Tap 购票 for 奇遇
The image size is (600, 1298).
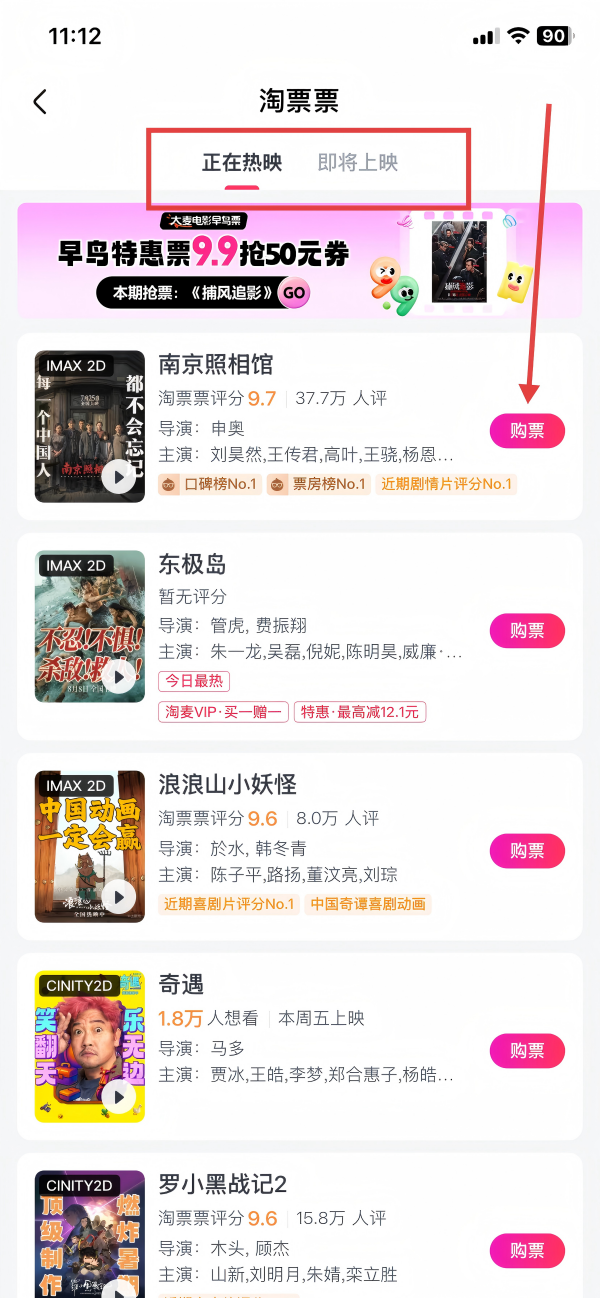pos(527,1051)
